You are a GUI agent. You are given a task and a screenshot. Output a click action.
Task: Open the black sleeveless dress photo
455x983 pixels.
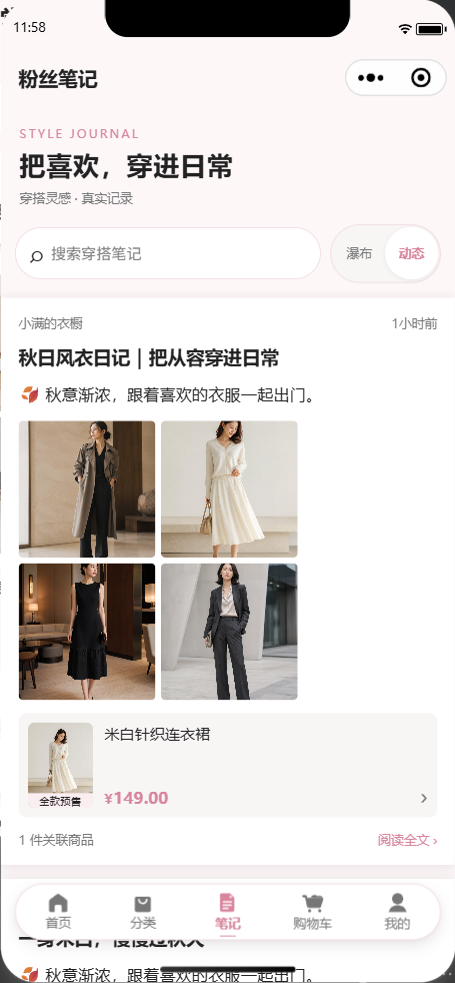(x=87, y=631)
